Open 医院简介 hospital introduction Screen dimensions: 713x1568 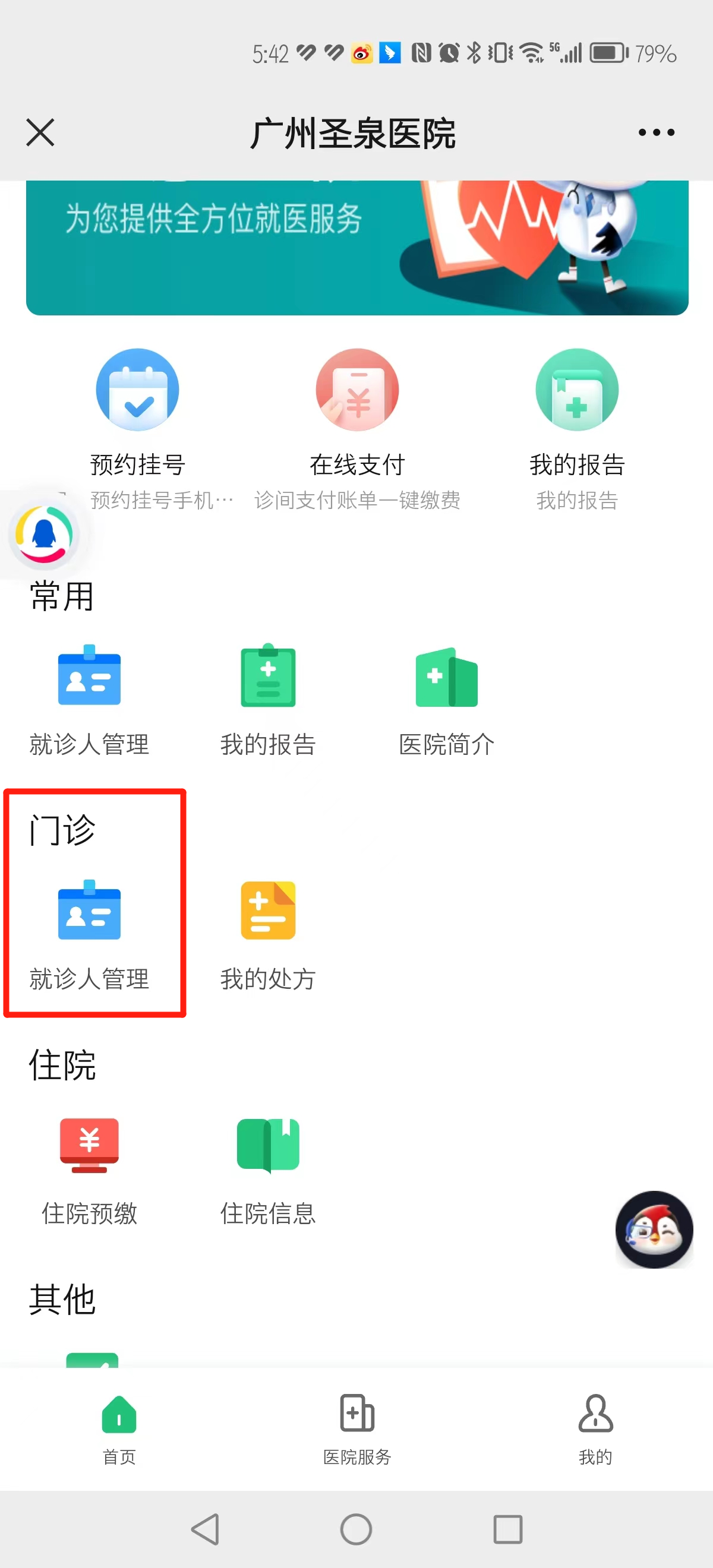coord(446,700)
